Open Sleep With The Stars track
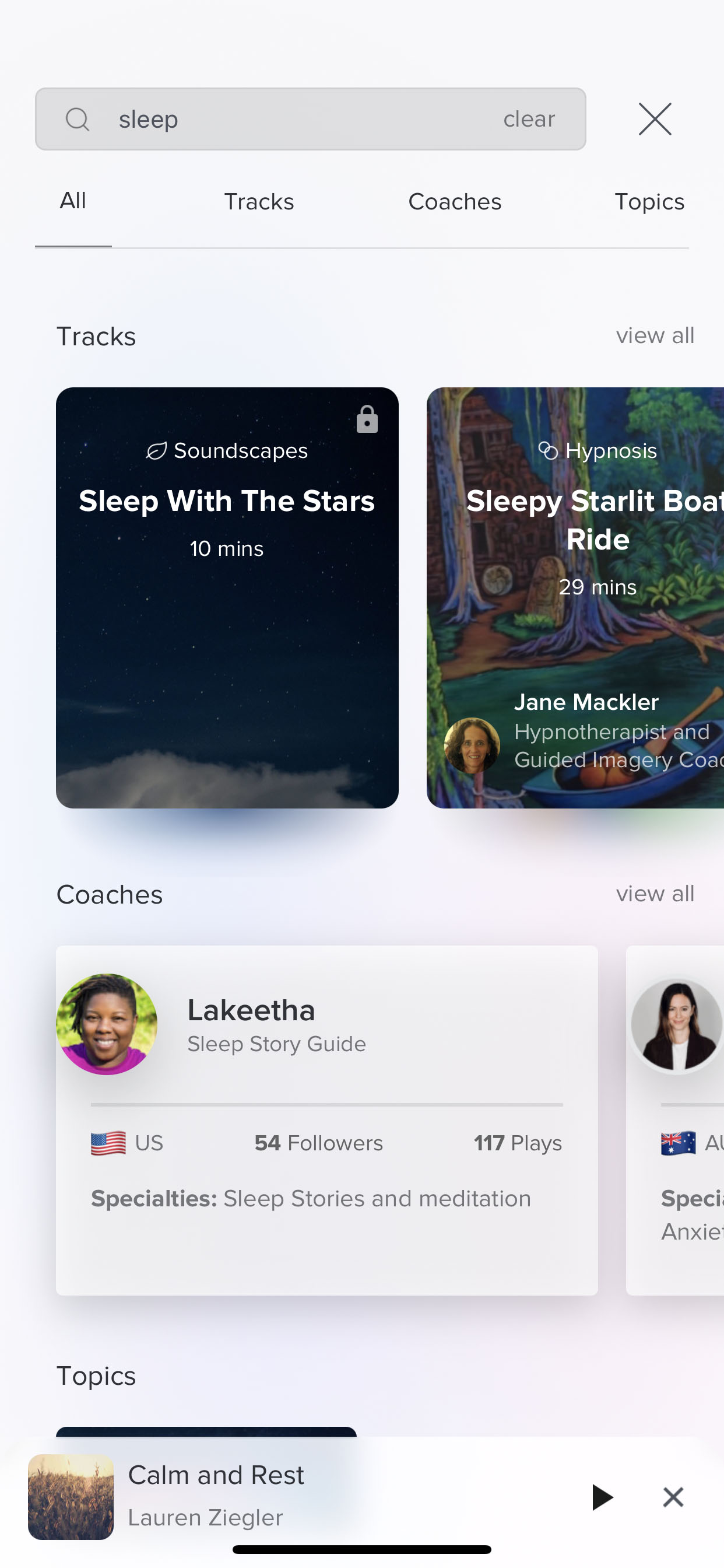 click(x=227, y=598)
